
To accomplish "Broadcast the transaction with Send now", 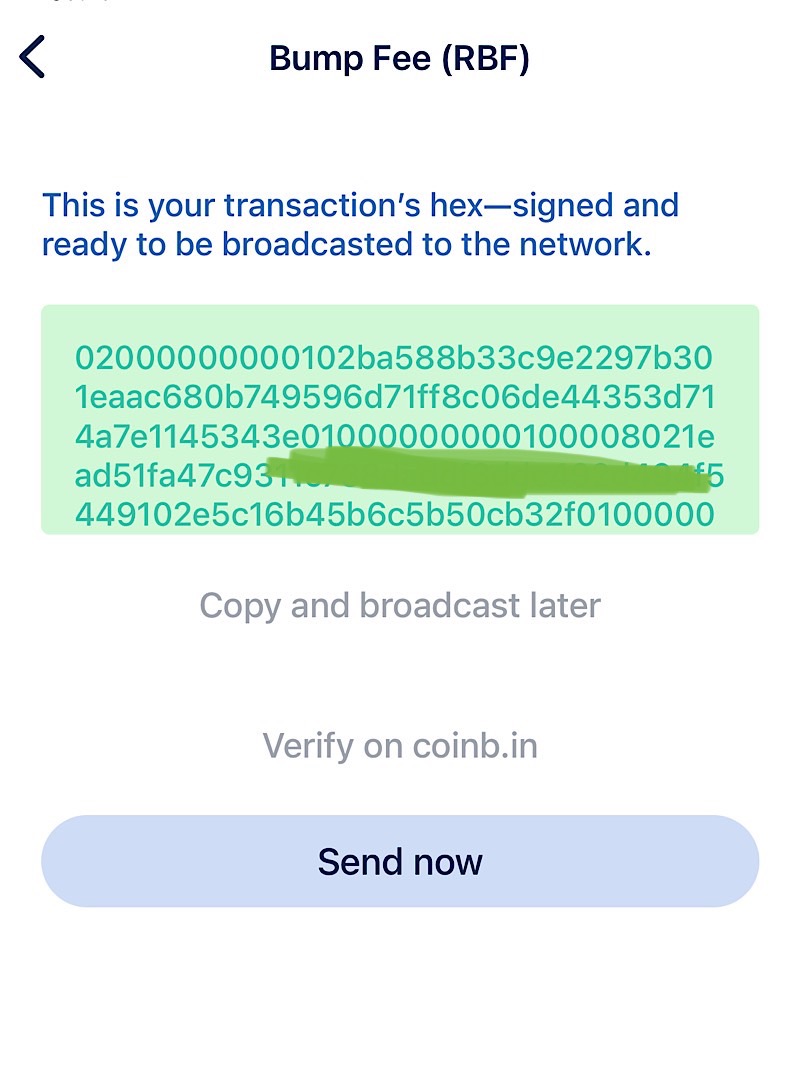I will point(400,861).
